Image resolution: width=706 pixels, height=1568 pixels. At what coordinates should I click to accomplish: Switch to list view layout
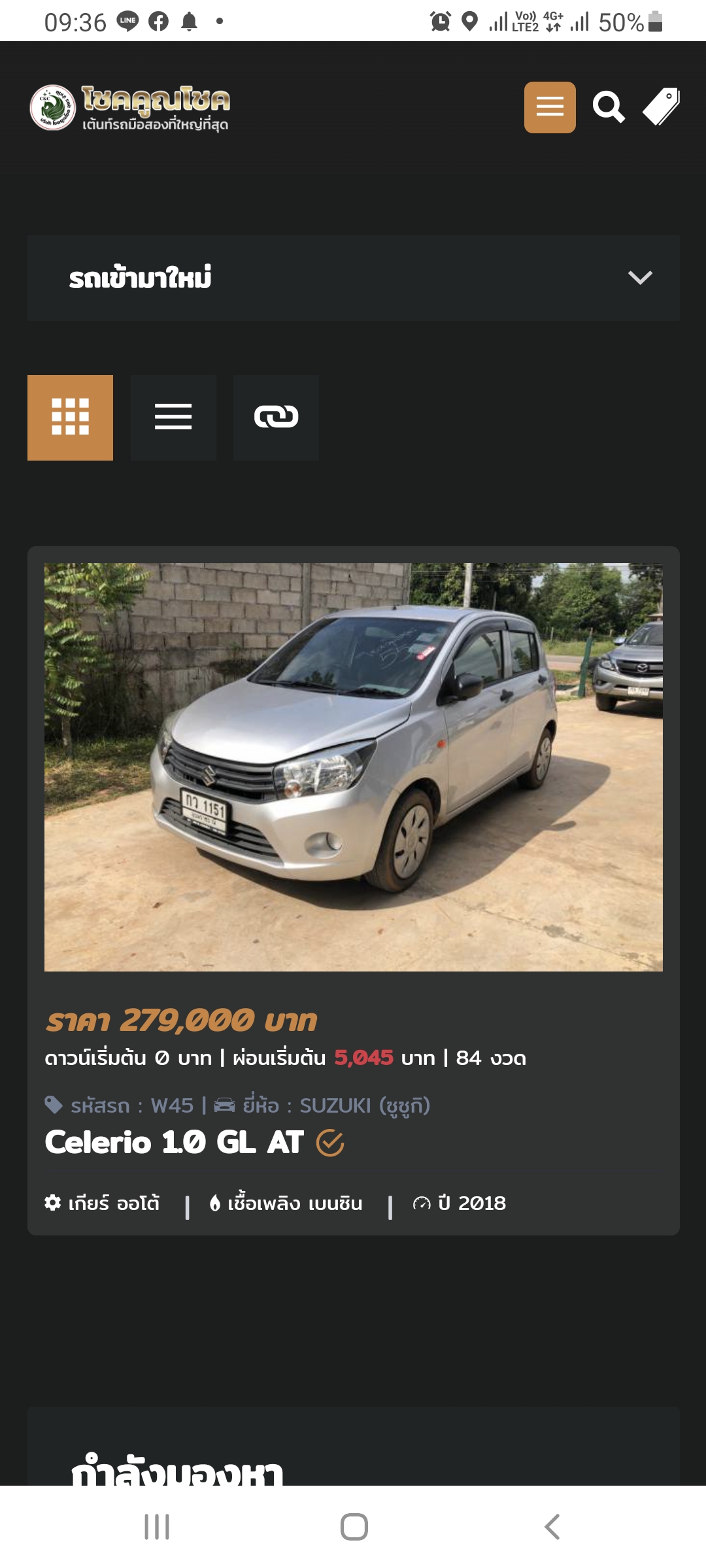(x=173, y=417)
